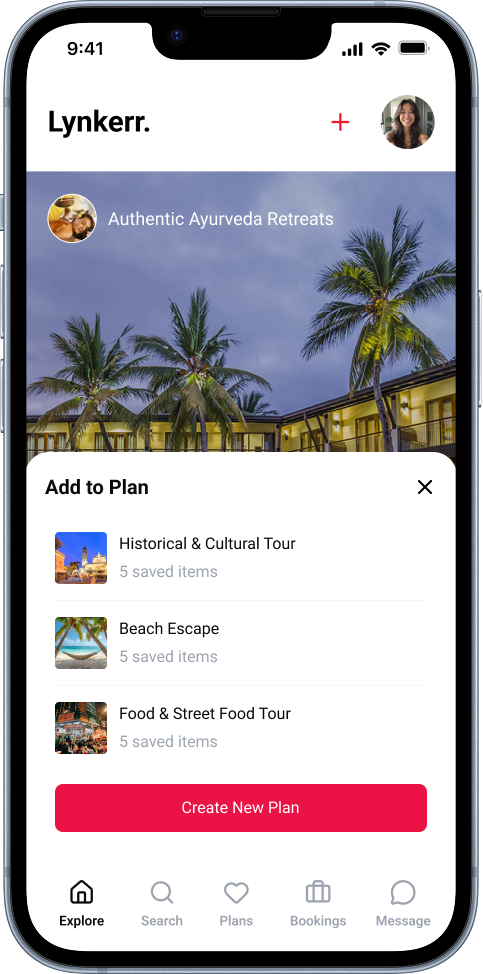Close the Add to Plan sheet
This screenshot has height=974, width=483.
point(425,487)
